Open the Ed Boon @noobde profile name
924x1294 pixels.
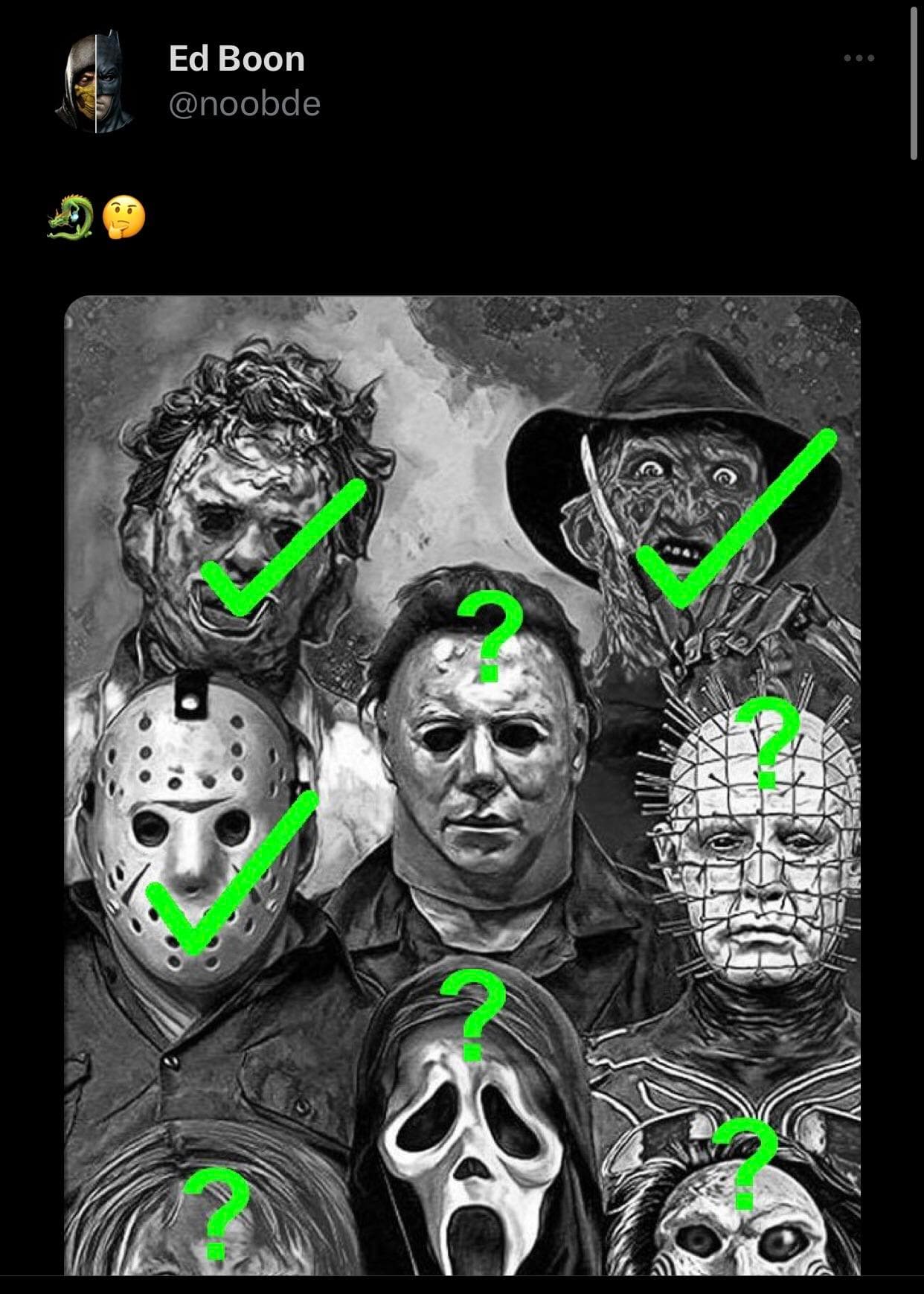(x=237, y=59)
